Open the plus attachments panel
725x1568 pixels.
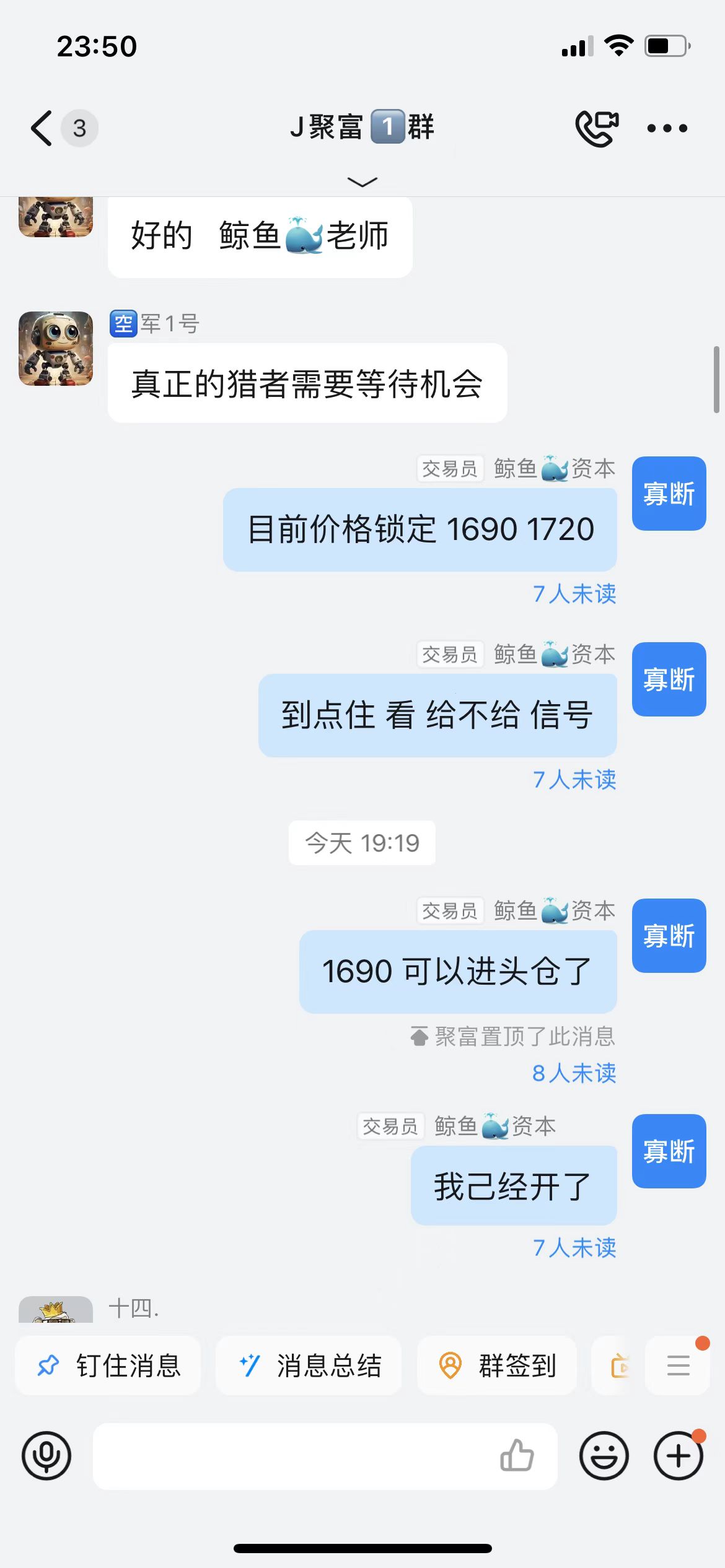click(x=678, y=1456)
